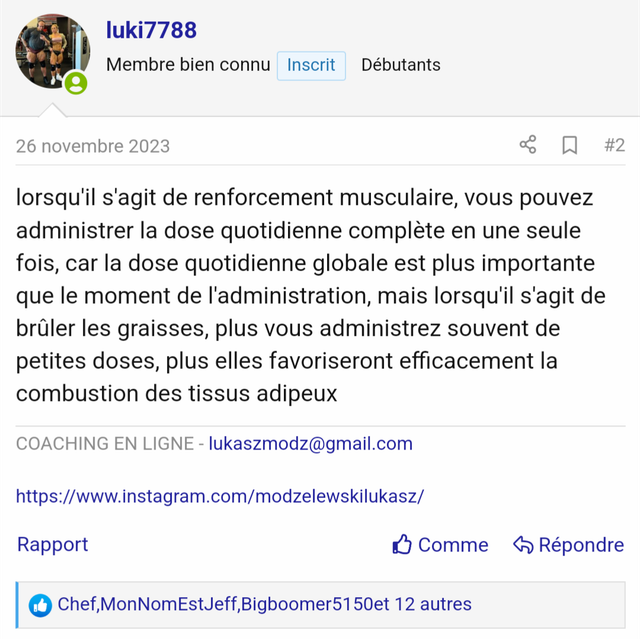640x639 pixels.
Task: Bookmark post #2
Action: (x=570, y=145)
